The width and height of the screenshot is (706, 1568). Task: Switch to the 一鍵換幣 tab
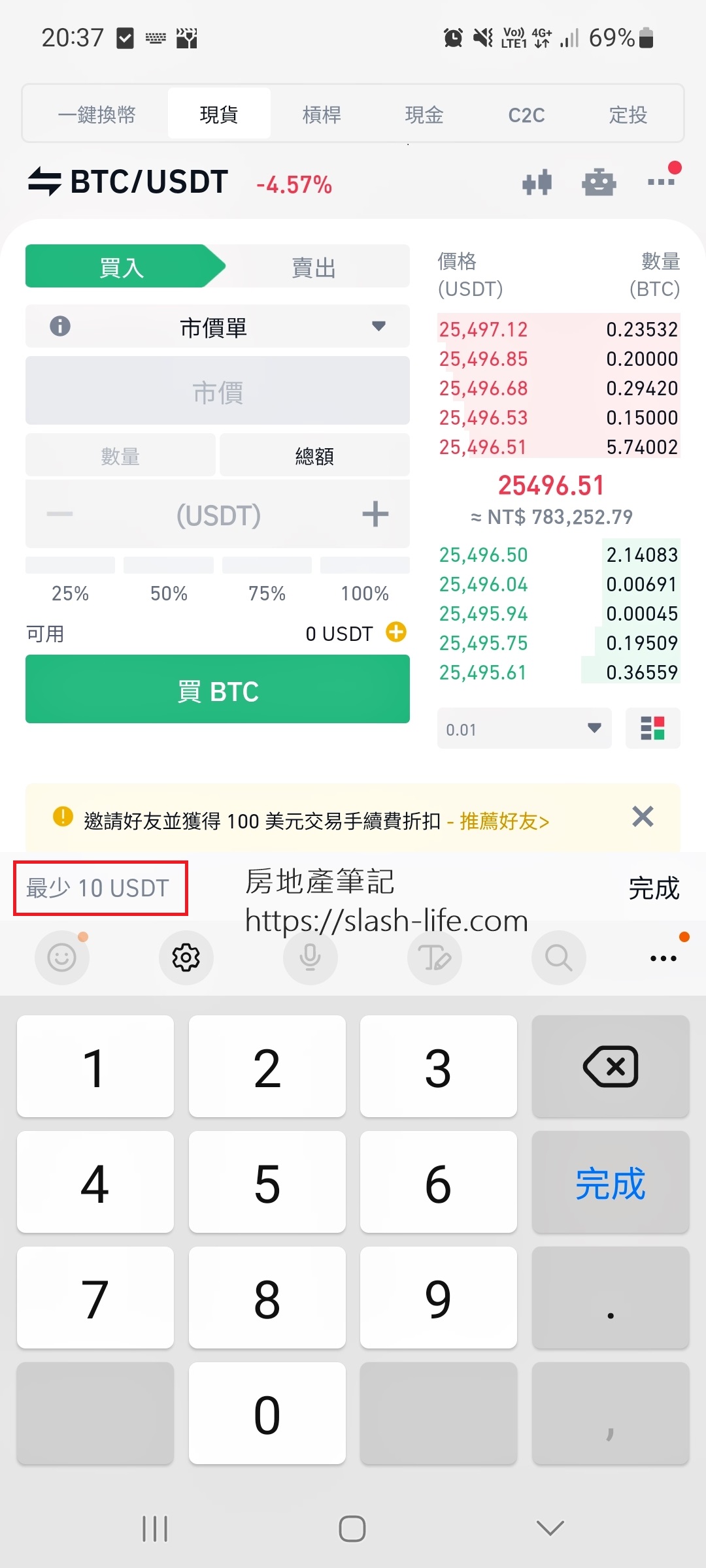tap(97, 114)
